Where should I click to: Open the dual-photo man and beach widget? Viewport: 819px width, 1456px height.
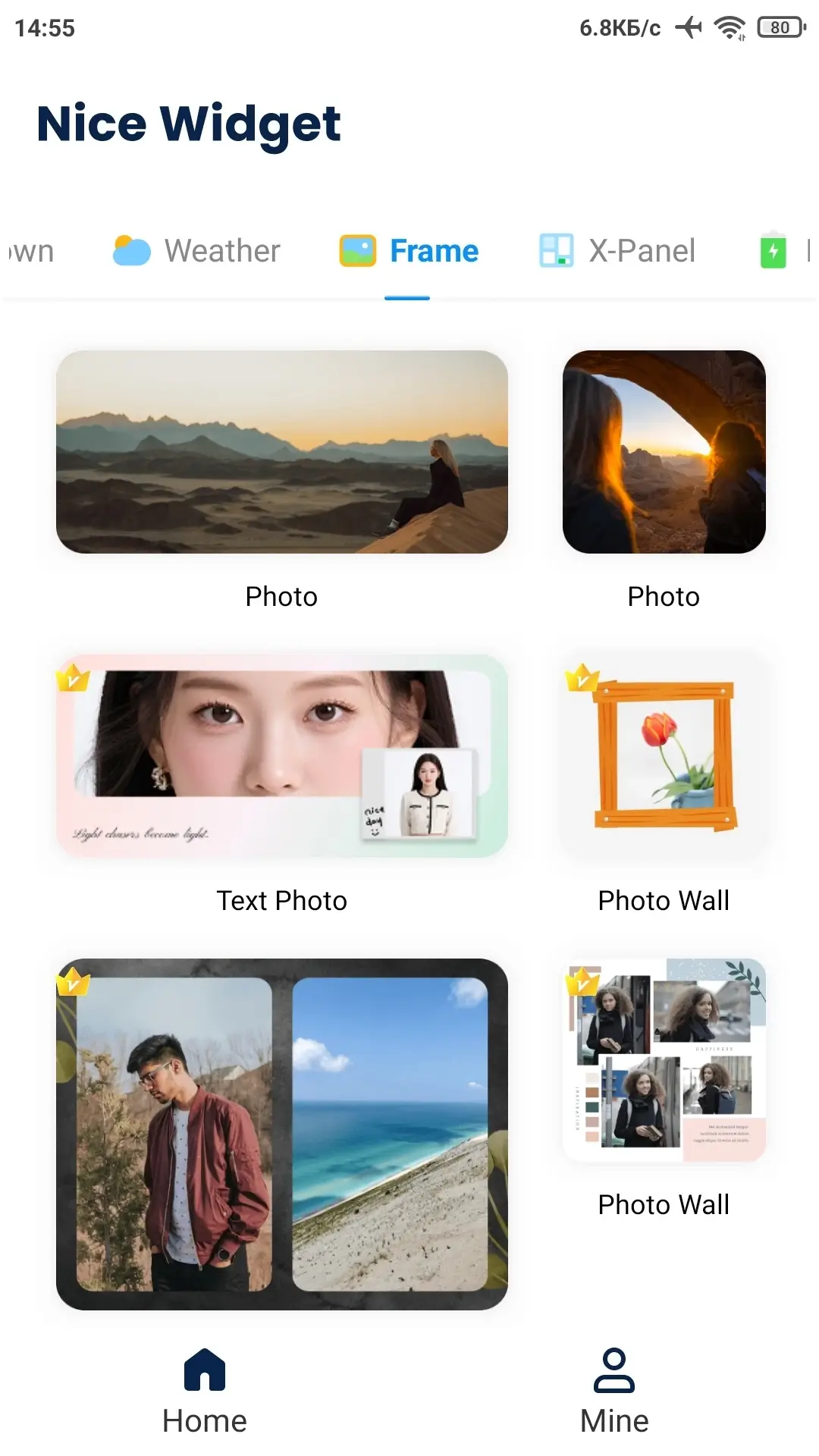click(281, 1134)
